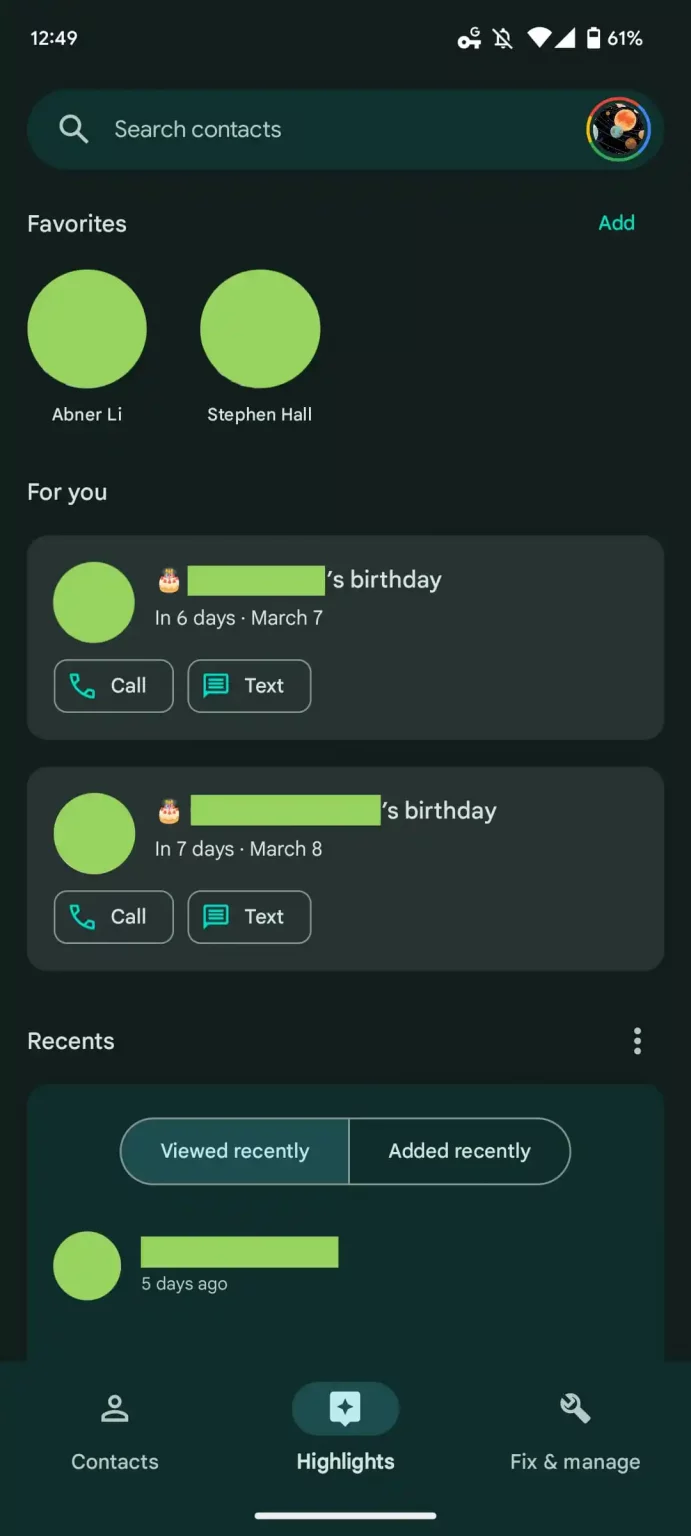Open the Search contacts field

tap(300, 129)
